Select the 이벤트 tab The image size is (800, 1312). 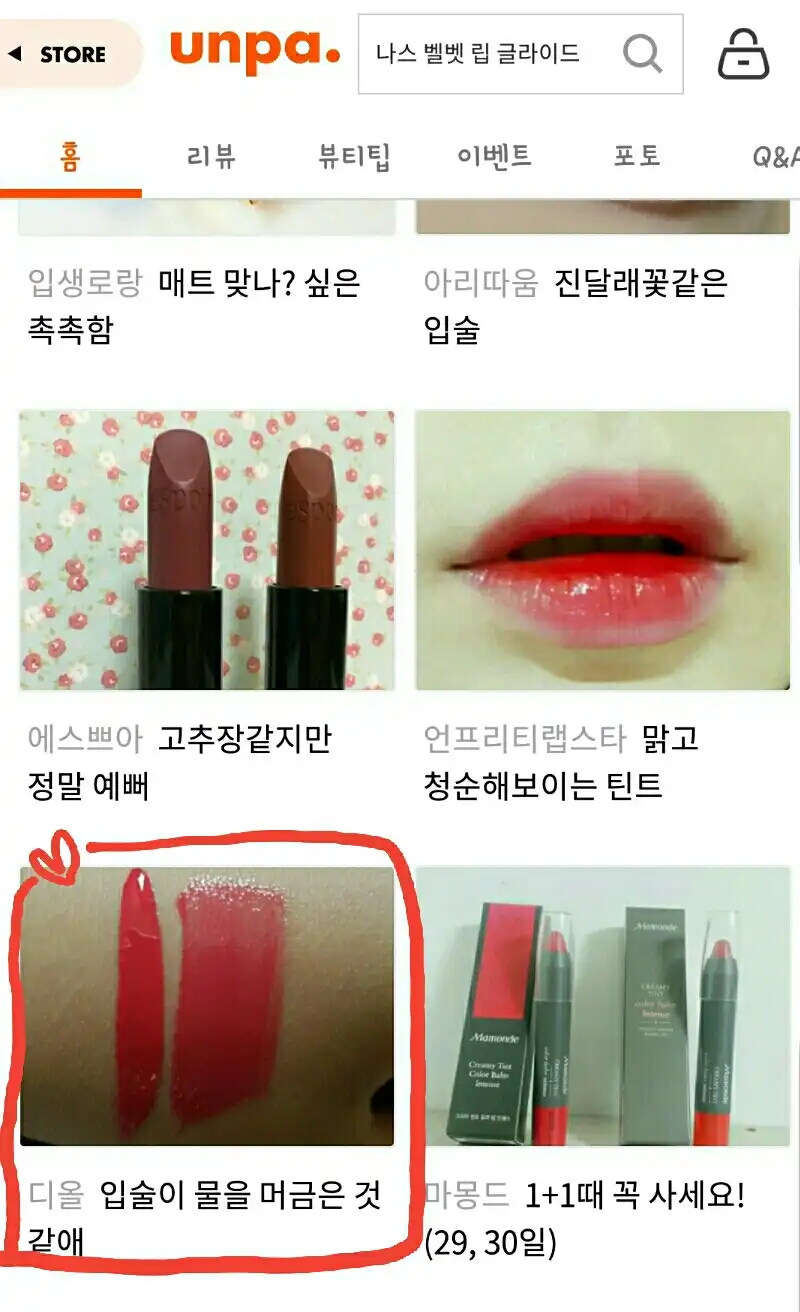pos(494,157)
